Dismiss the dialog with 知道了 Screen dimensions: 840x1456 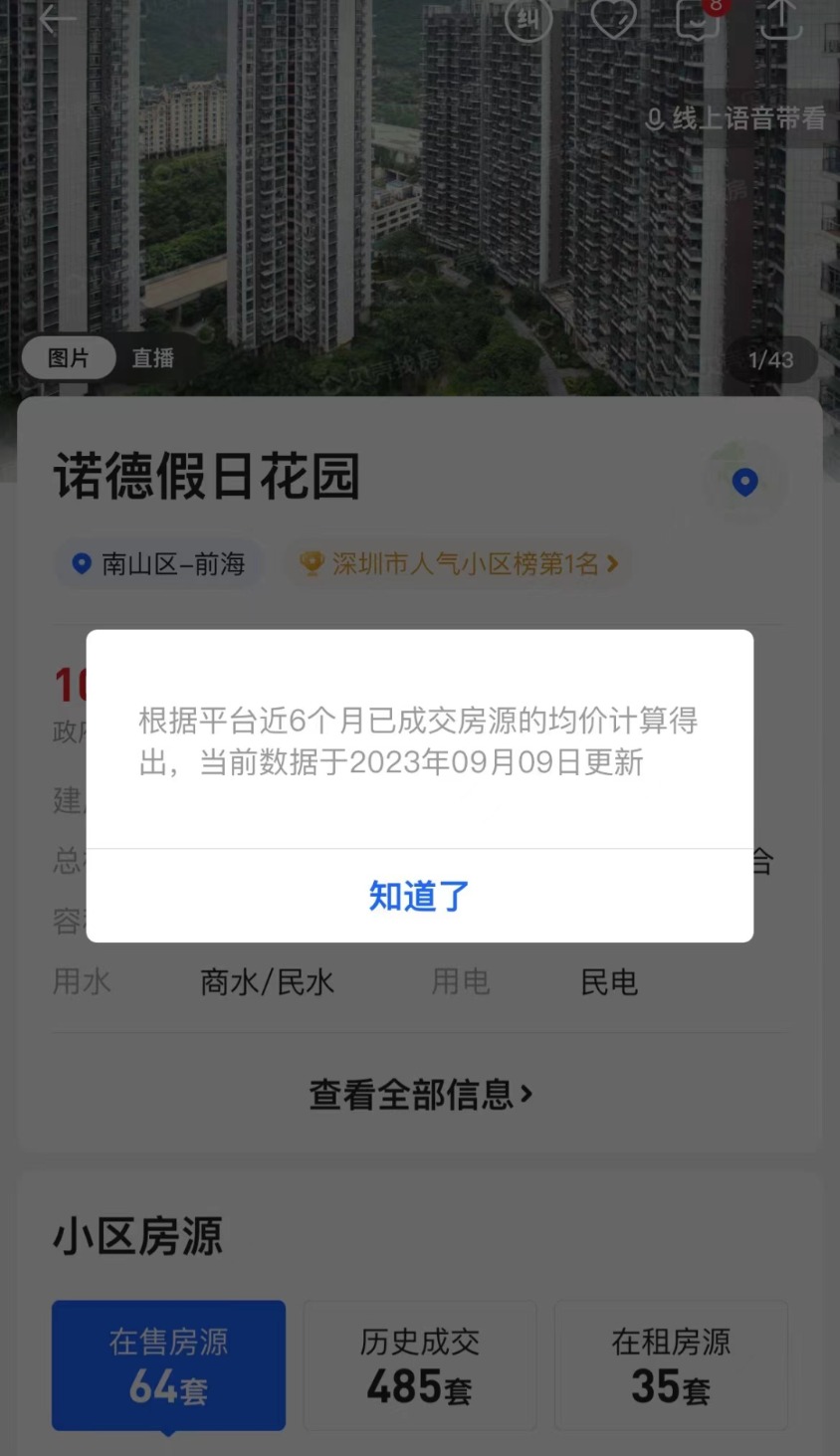click(x=419, y=896)
